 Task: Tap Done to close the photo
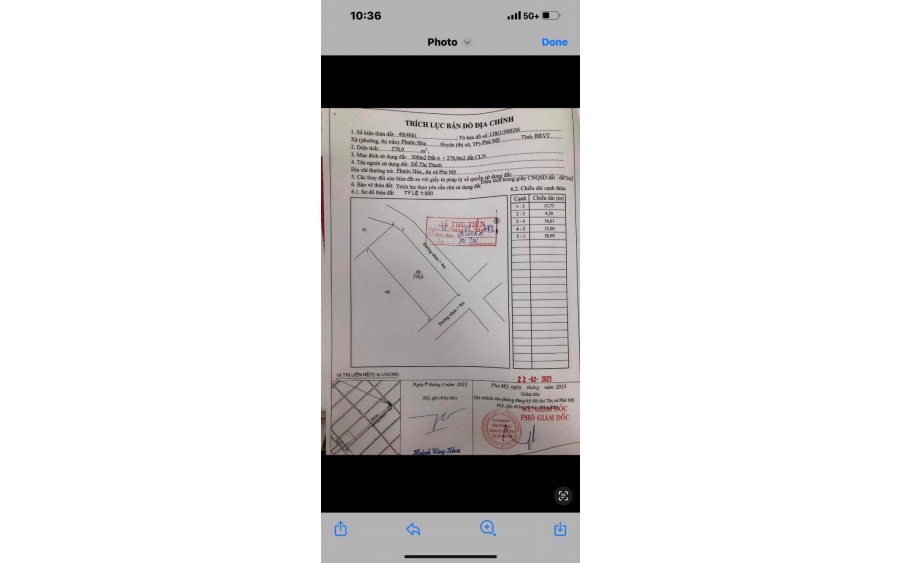554,42
